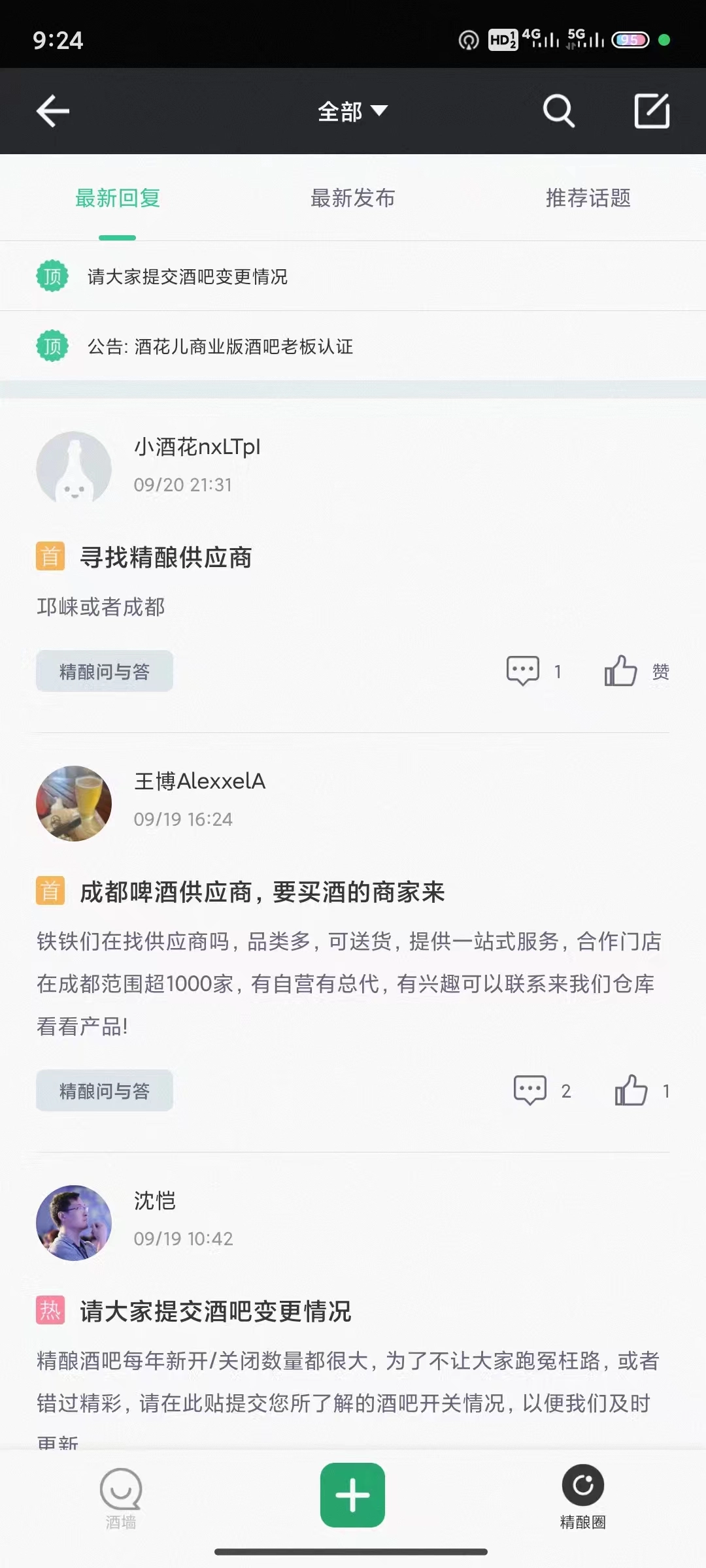
Task: Like the post 寻找精酿供应商
Action: pos(621,671)
